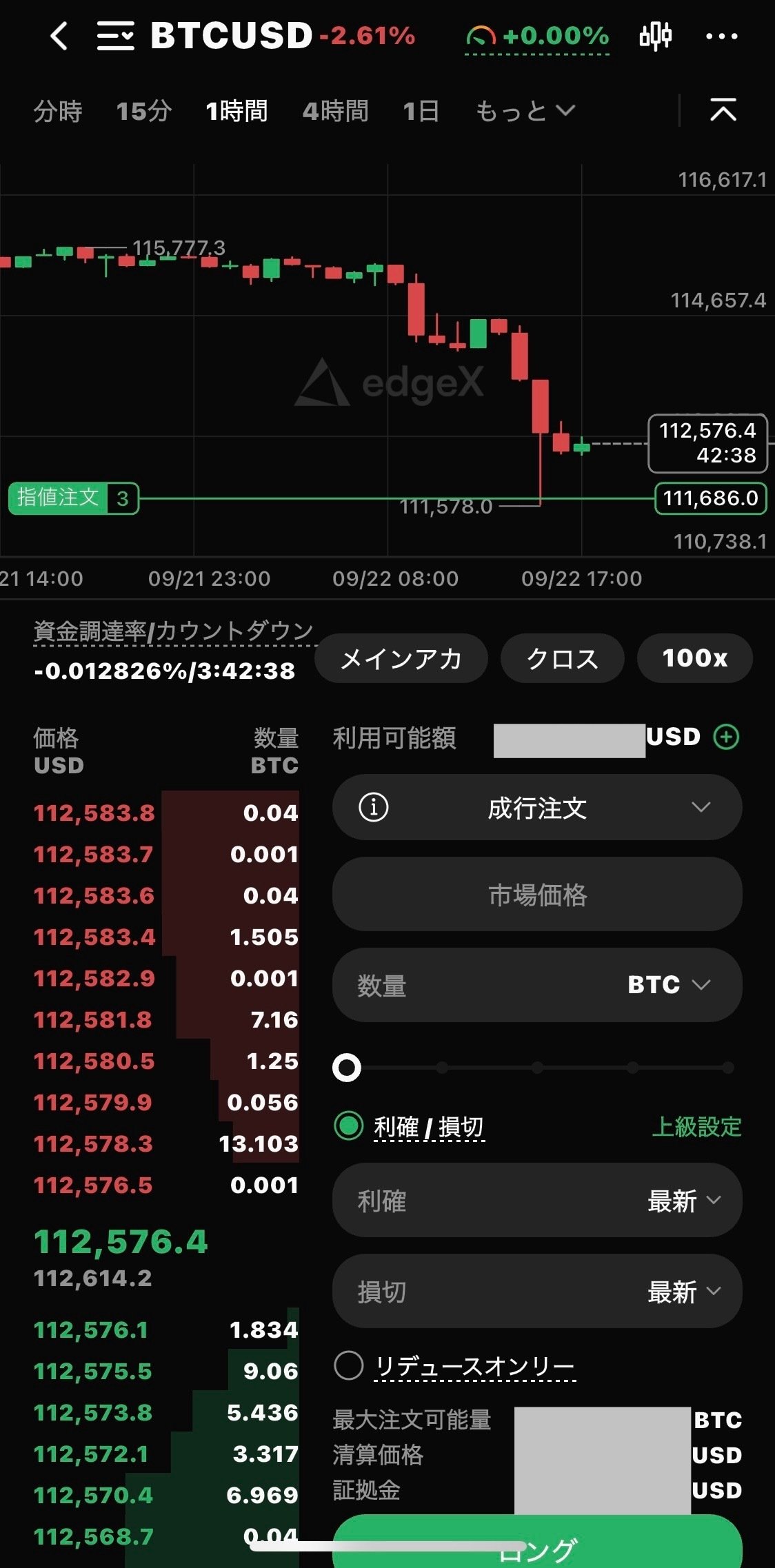The image size is (775, 1568).
Task: Open chart style via the candlestick icon
Action: [654, 35]
